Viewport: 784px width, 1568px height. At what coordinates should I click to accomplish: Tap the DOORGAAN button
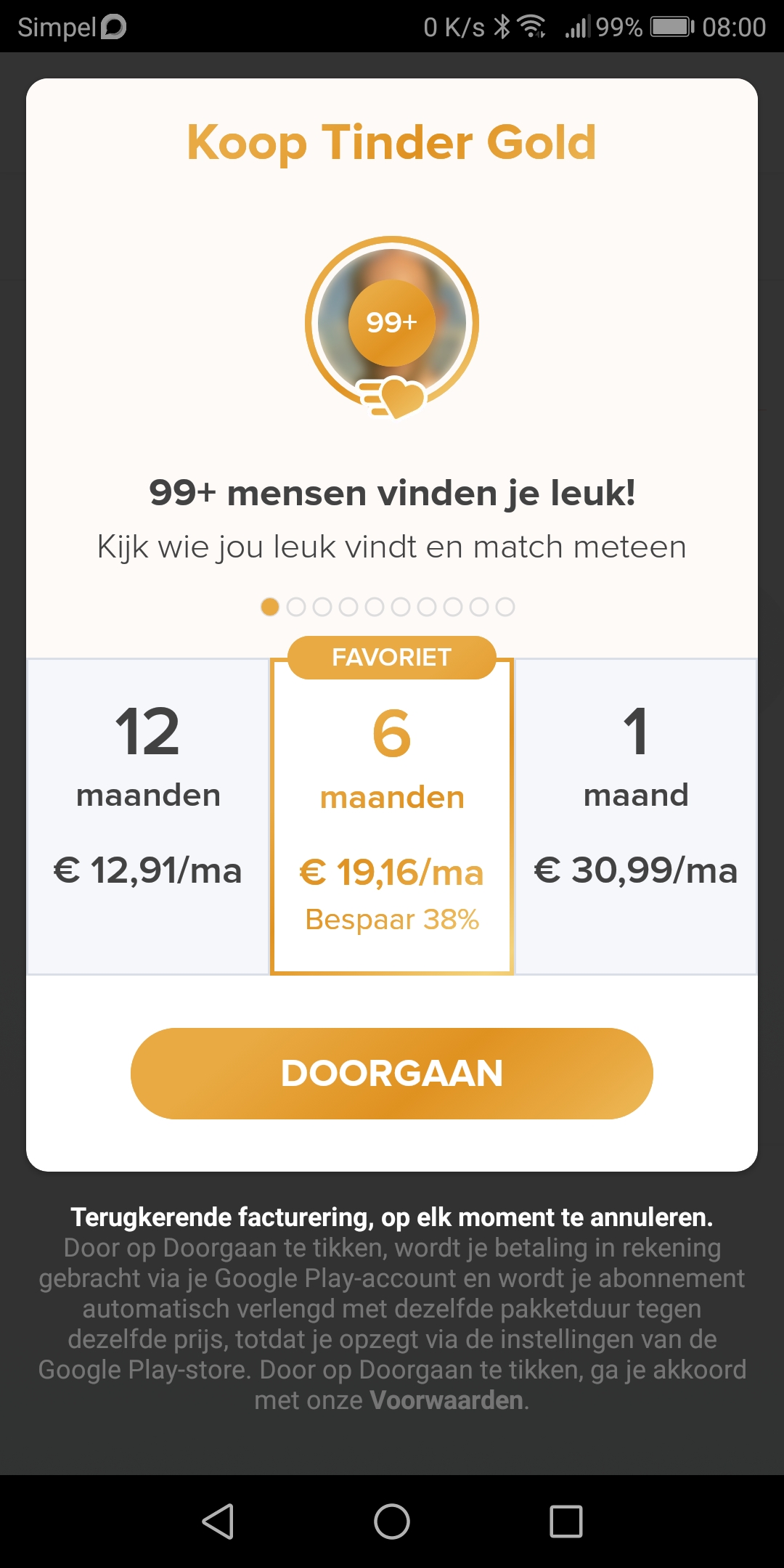[x=392, y=1073]
